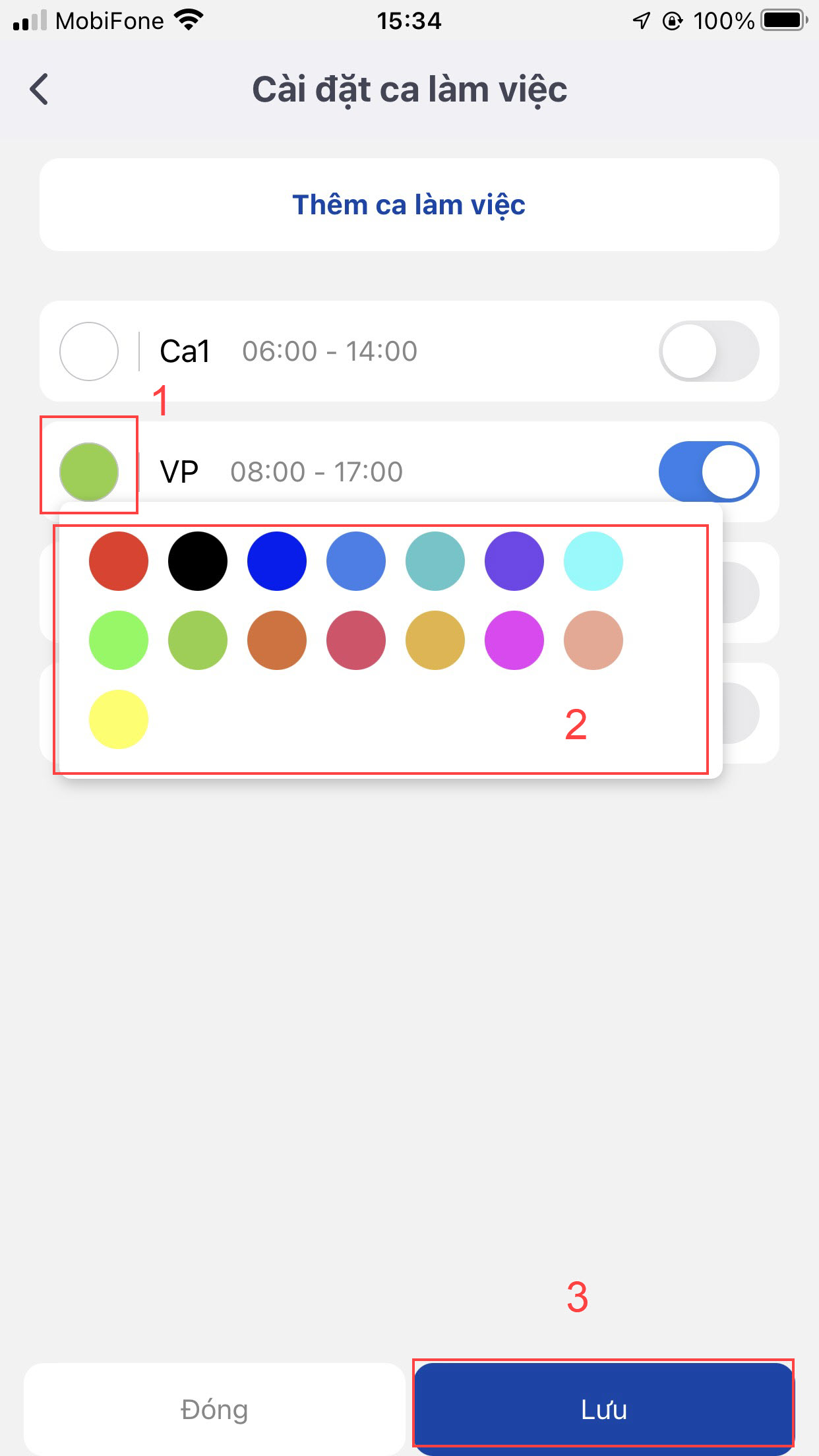This screenshot has width=819, height=1456.
Task: Select the yellow color swatch
Action: coord(119,719)
